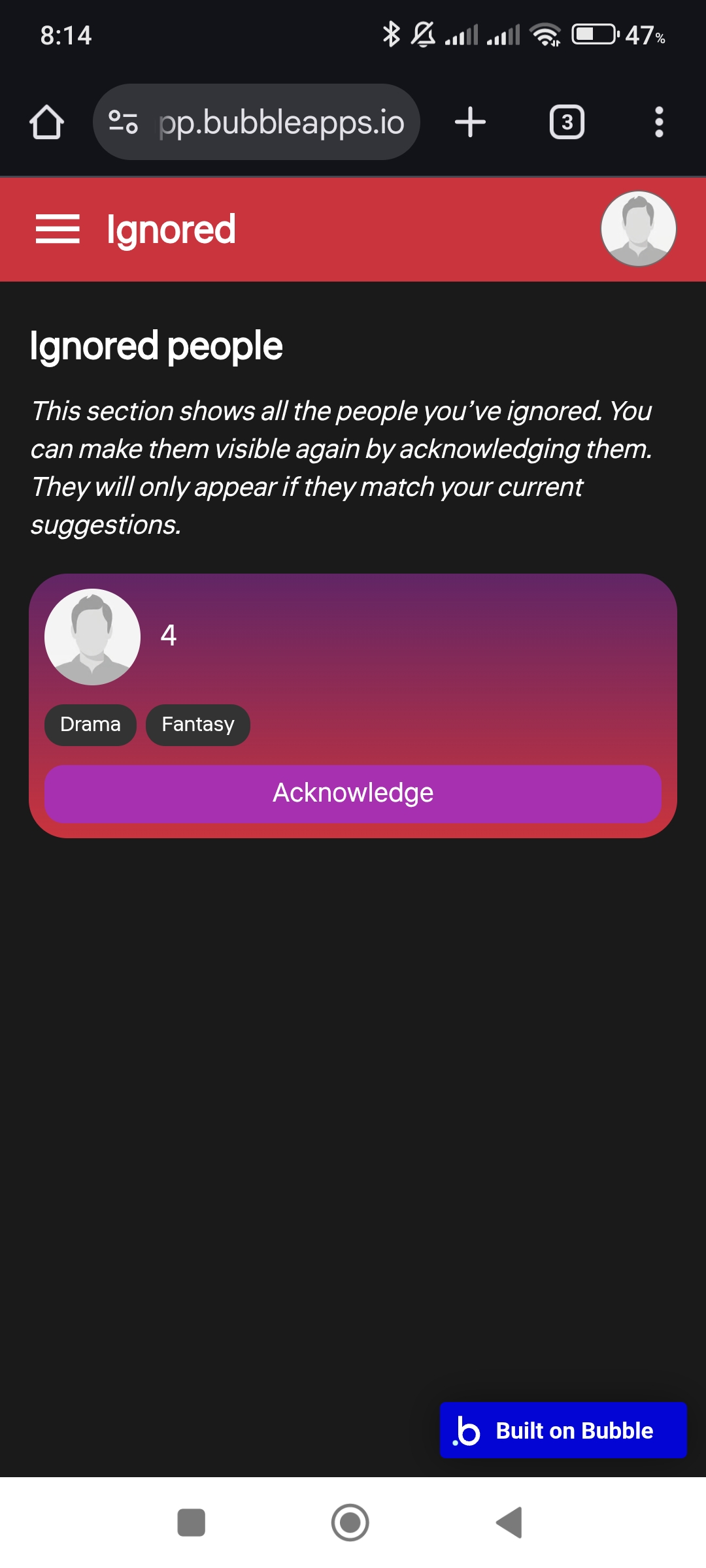The height and width of the screenshot is (1568, 706).
Task: Go back with the system back button
Action: (509, 1523)
